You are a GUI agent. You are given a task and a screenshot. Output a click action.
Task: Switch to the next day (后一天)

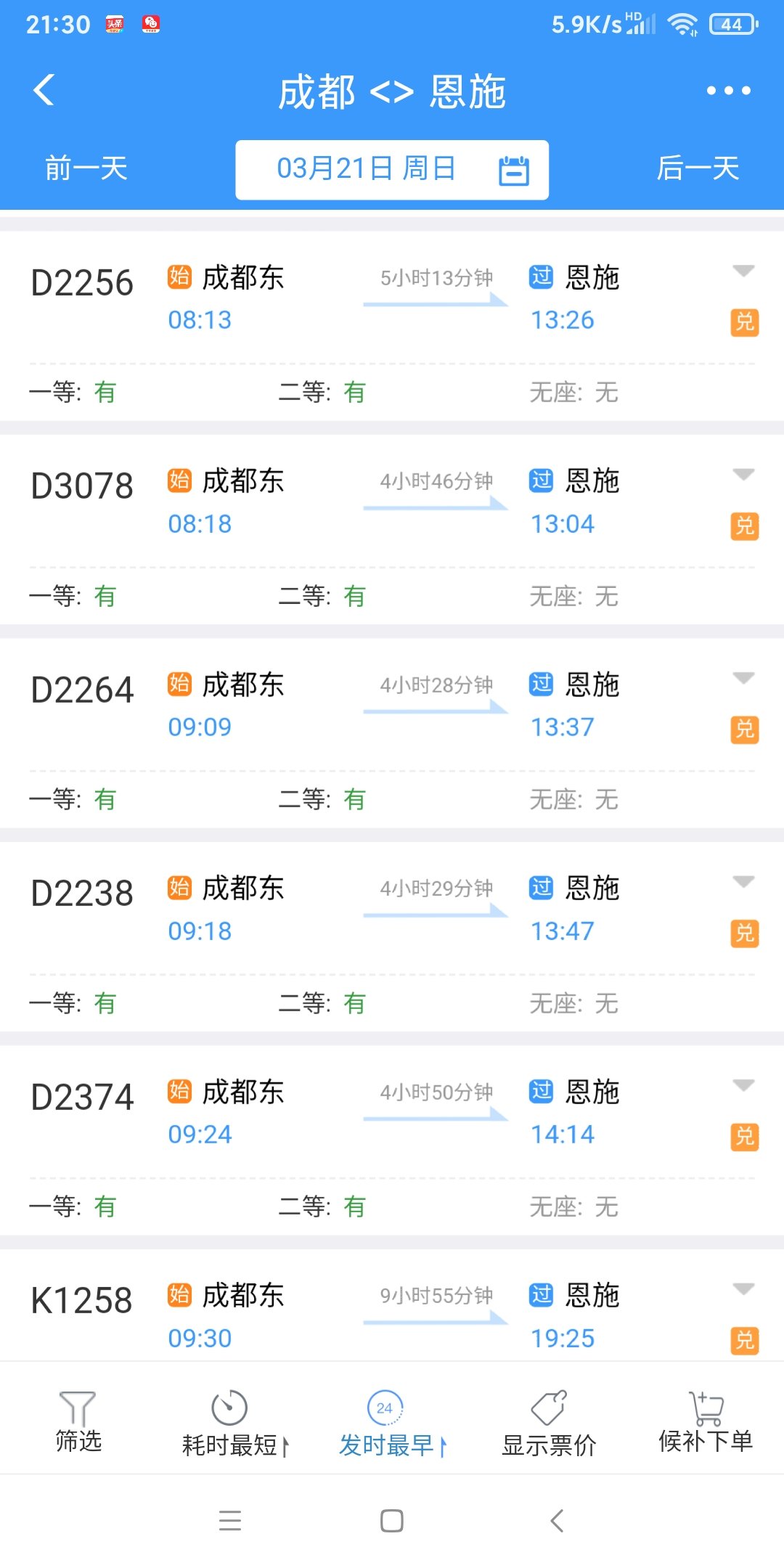click(698, 168)
